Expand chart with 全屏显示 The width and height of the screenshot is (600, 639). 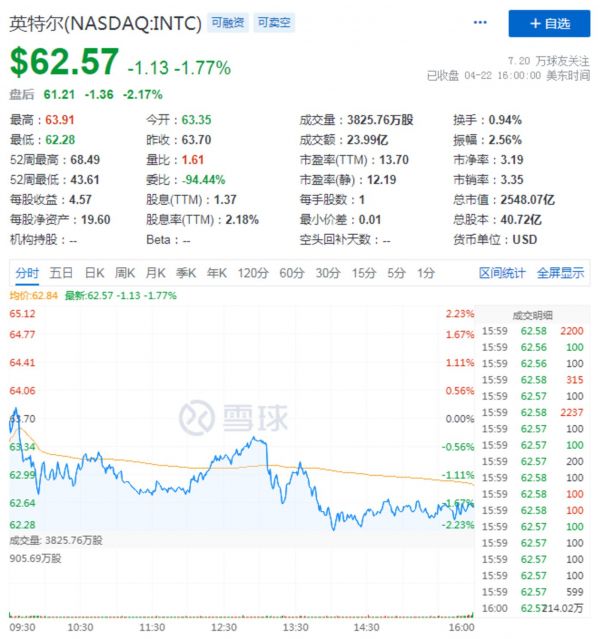(x=560, y=272)
